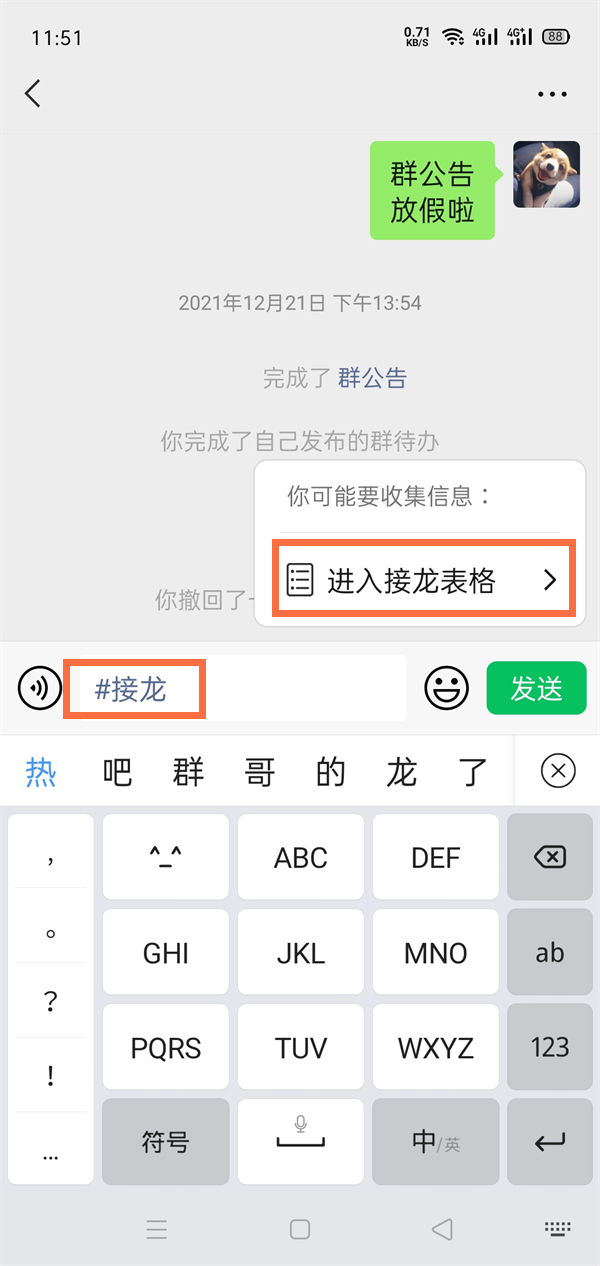Close the candidate word bar
The width and height of the screenshot is (600, 1266).
(558, 772)
